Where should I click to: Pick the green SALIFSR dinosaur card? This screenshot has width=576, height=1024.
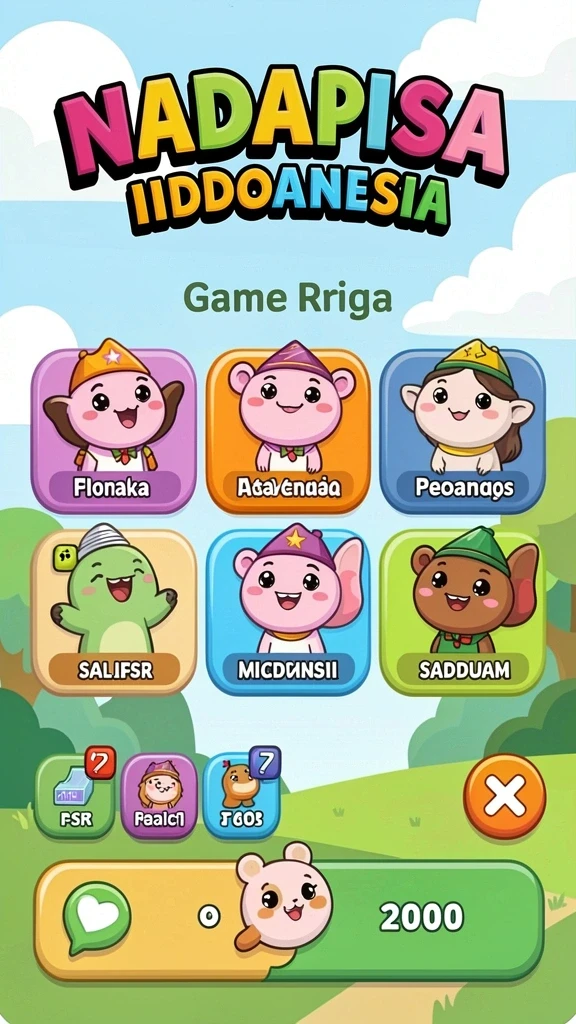[x=114, y=612]
